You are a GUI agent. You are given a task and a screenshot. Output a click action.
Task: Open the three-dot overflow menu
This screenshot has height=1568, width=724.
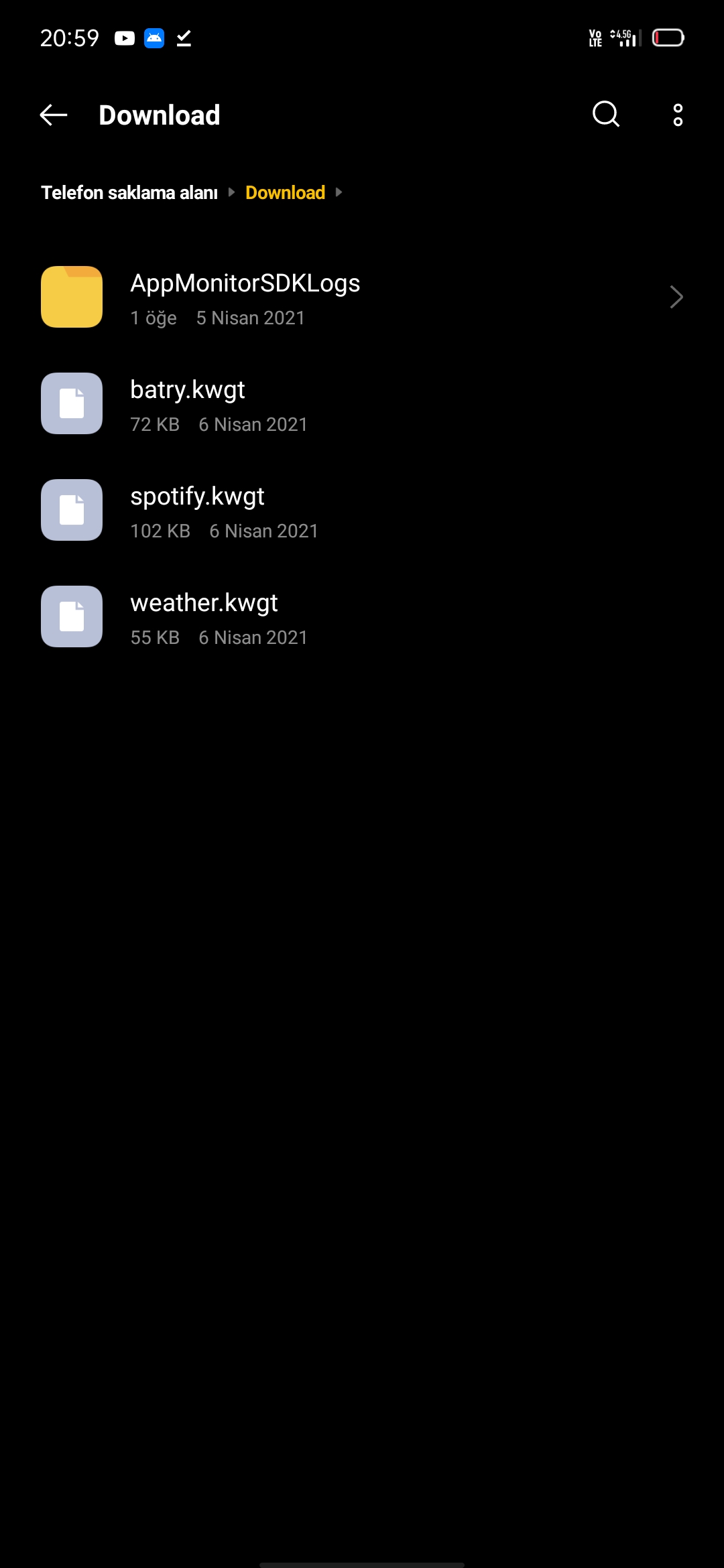(678, 115)
